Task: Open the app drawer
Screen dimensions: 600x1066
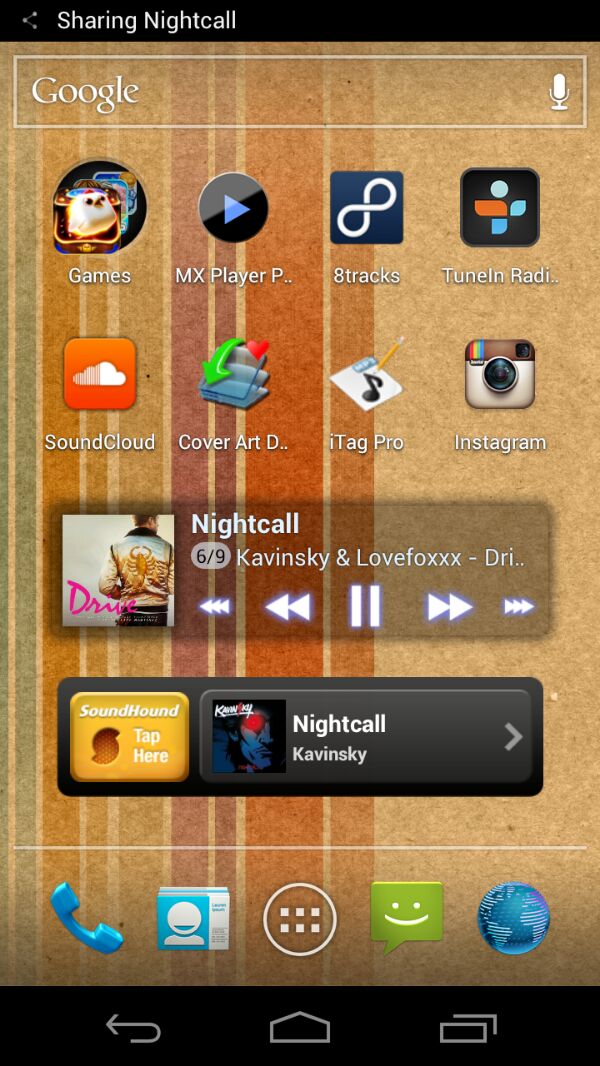Action: click(300, 919)
